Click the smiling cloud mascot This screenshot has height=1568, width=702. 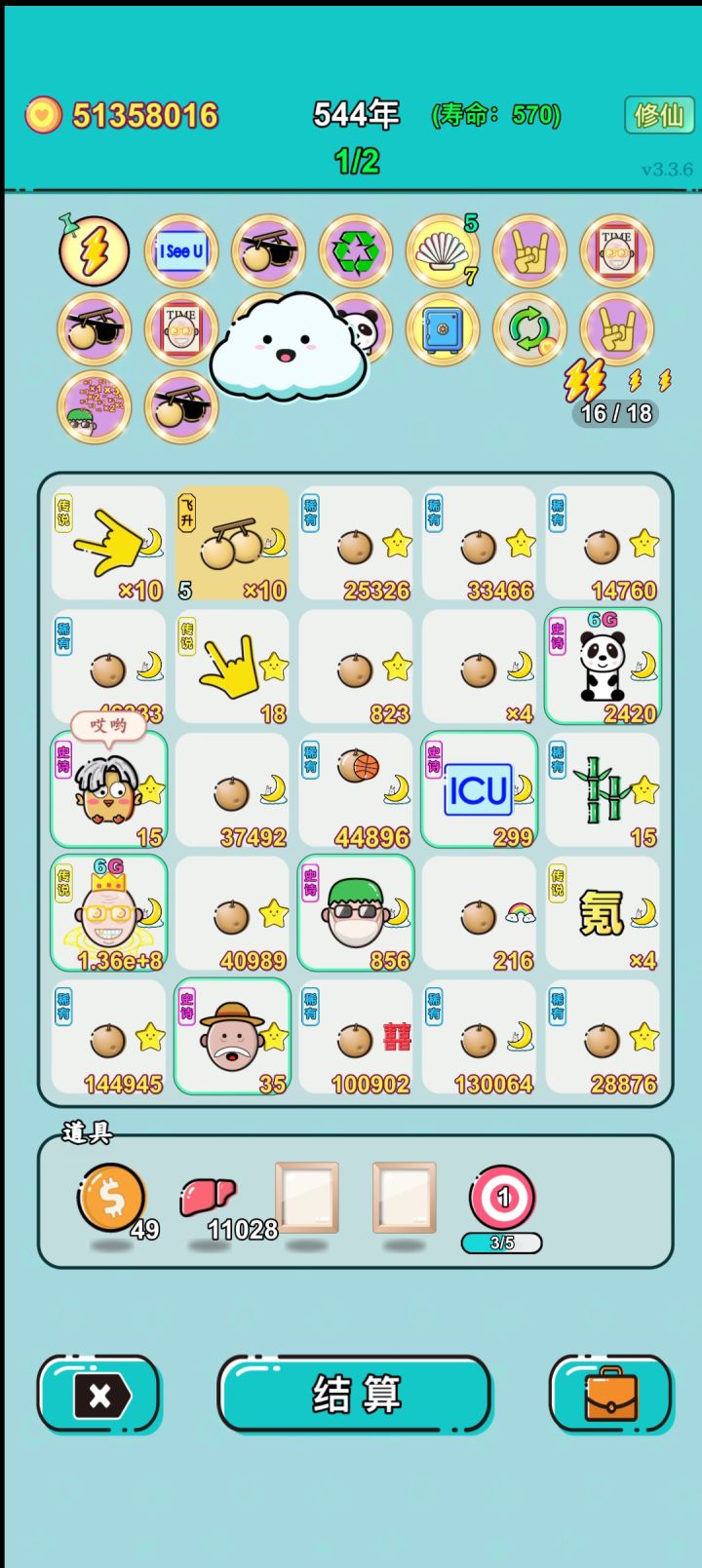tap(288, 346)
